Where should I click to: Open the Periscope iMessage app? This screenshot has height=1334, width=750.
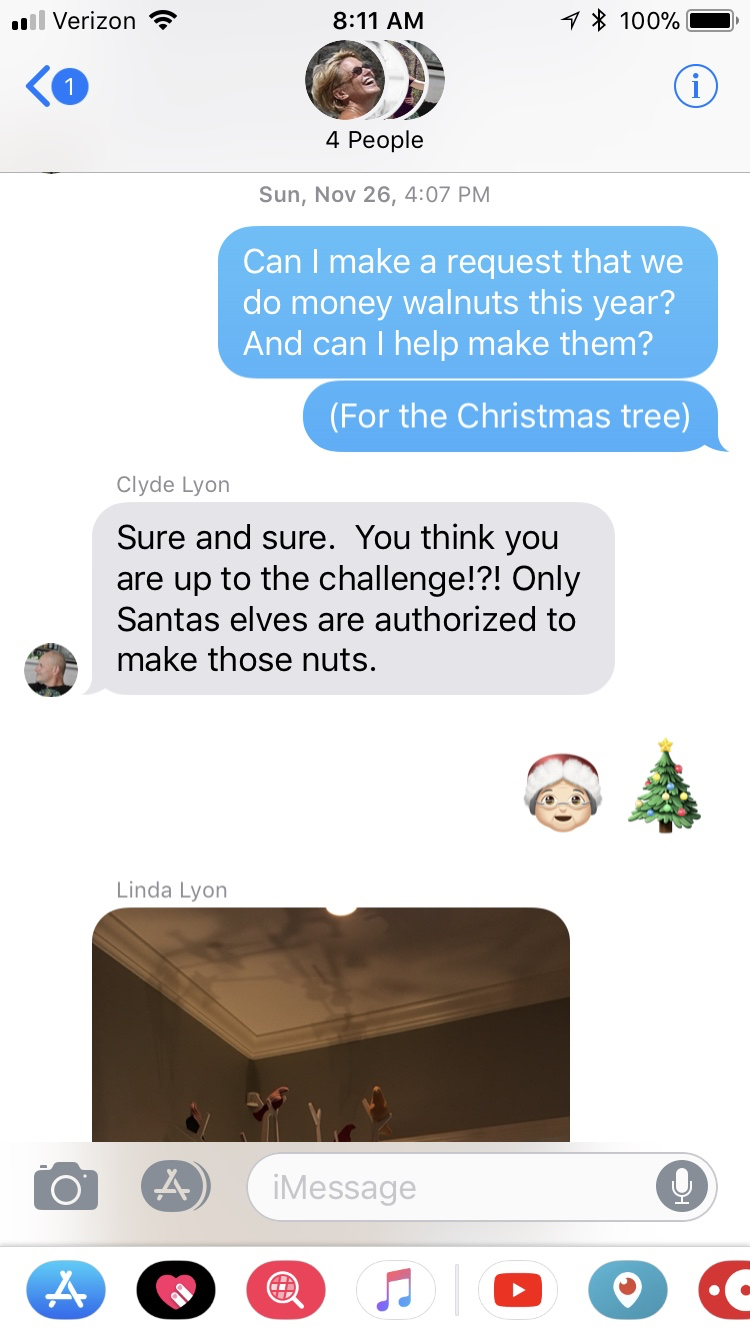628,1291
